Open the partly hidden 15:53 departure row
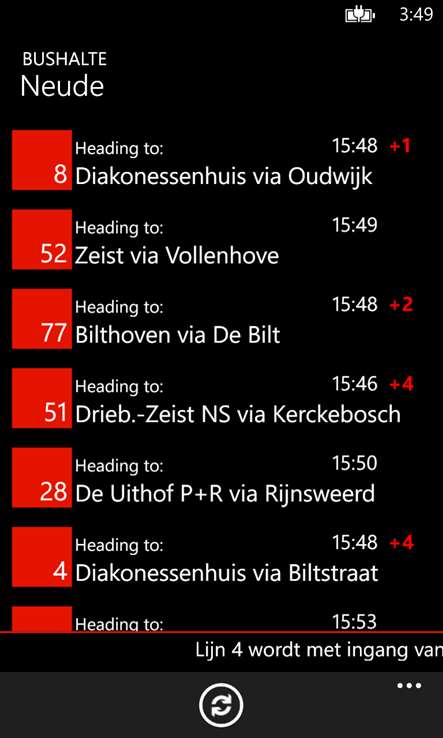The image size is (443, 738). coord(221,619)
